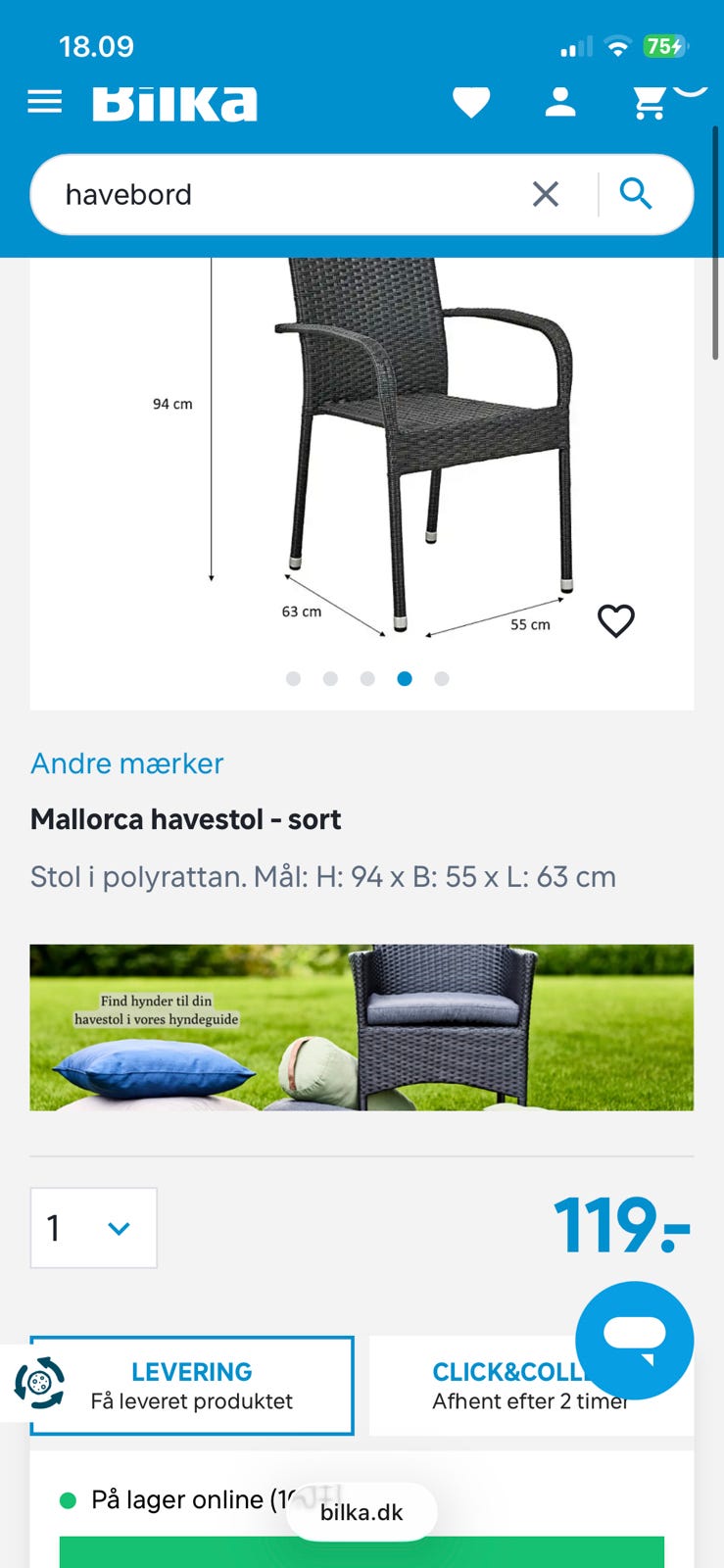Screen dimensions: 724x1568
Task: Start a search with the magnifying glass icon
Action: pos(636,194)
